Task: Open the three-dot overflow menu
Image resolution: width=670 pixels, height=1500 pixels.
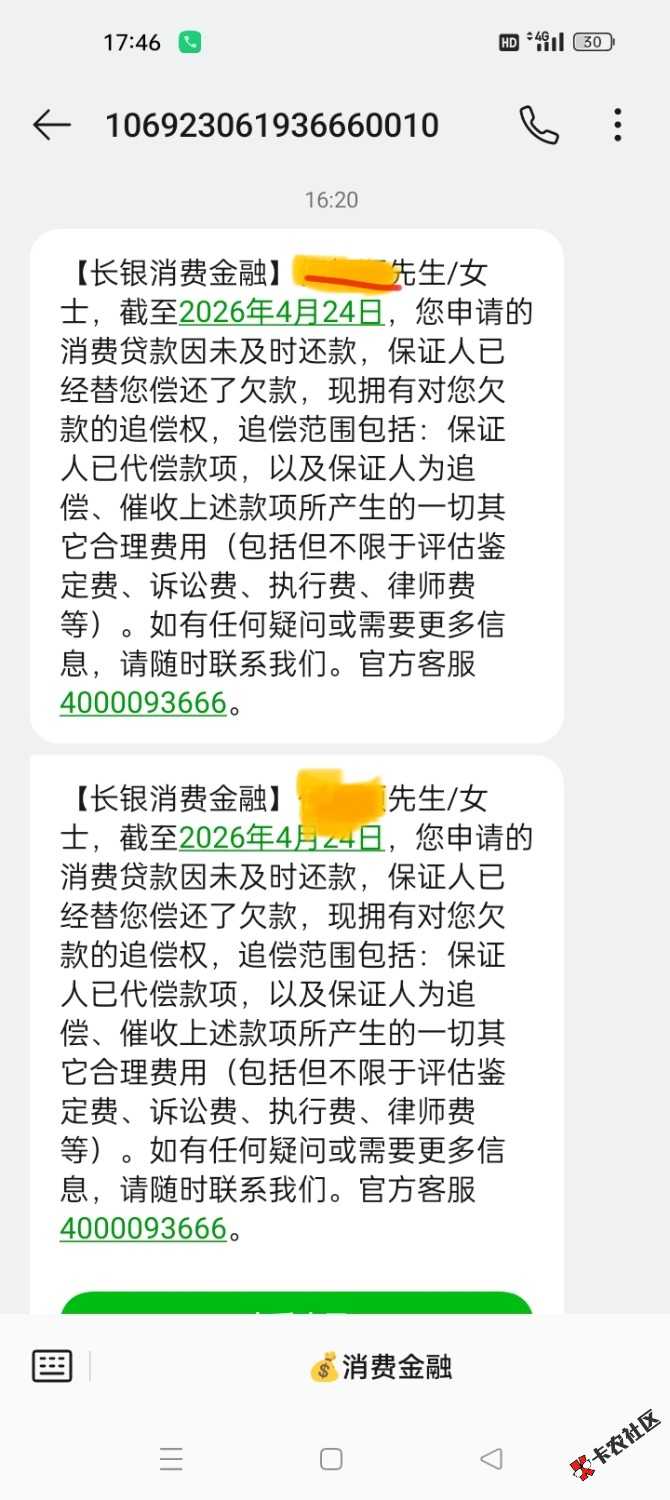Action: pos(617,125)
